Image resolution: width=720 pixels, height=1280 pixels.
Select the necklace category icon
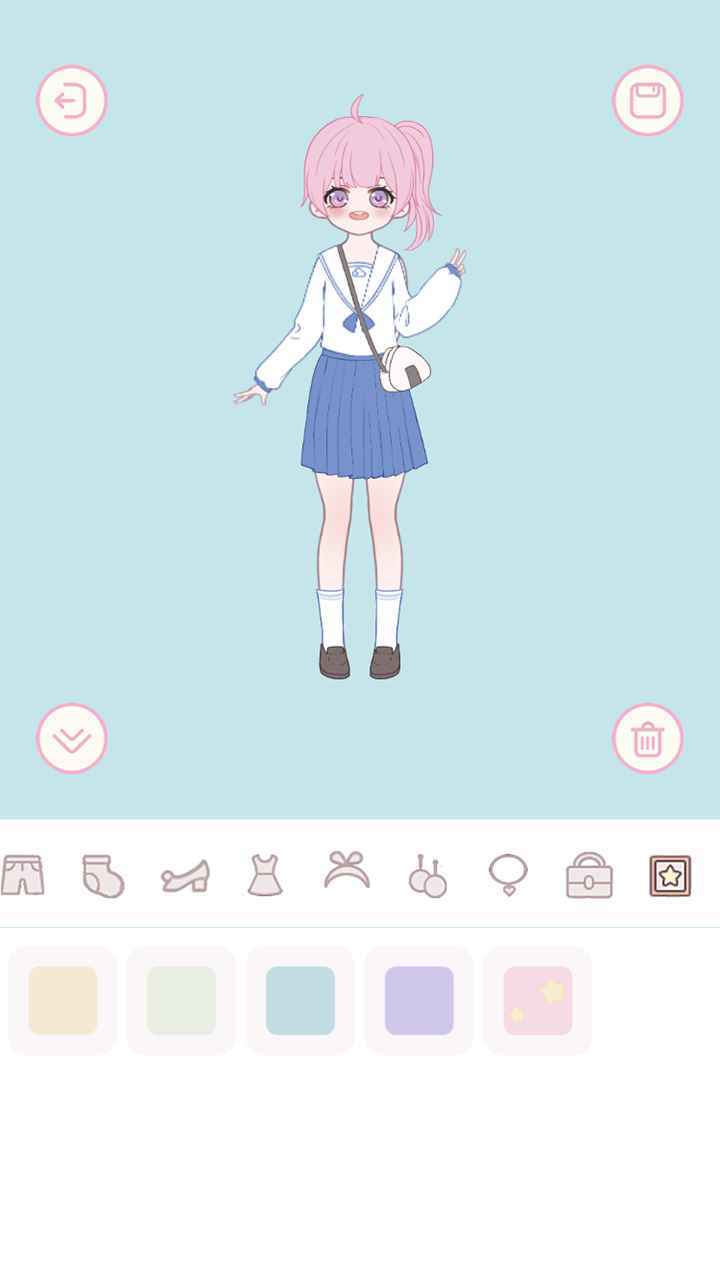pos(510,875)
